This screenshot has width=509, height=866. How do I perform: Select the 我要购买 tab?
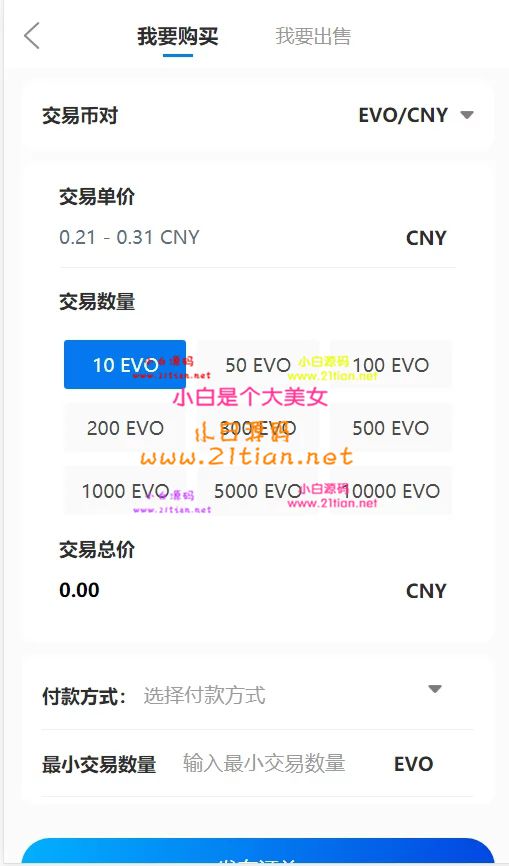178,36
